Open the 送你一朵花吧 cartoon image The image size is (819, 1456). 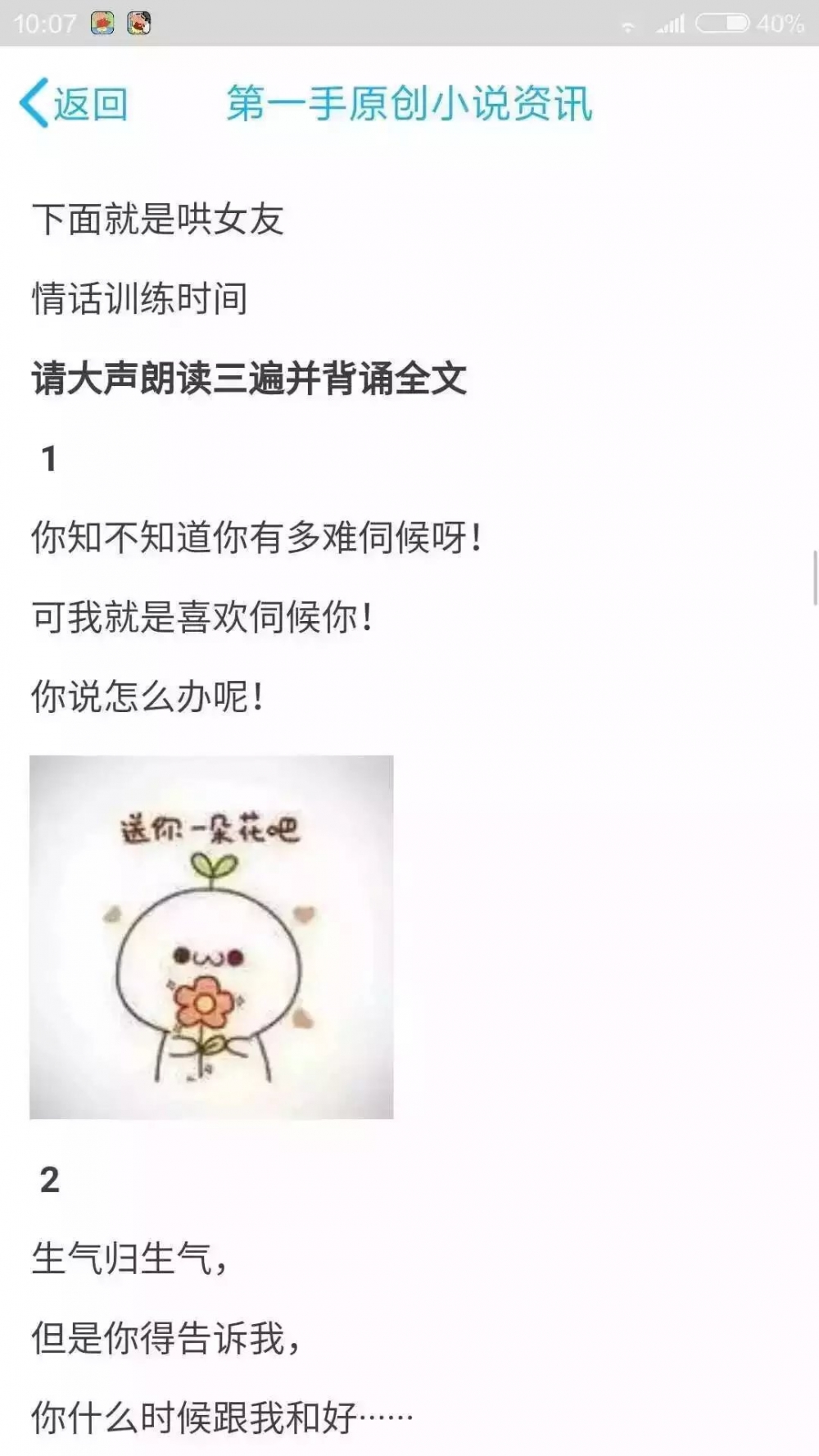click(x=211, y=937)
